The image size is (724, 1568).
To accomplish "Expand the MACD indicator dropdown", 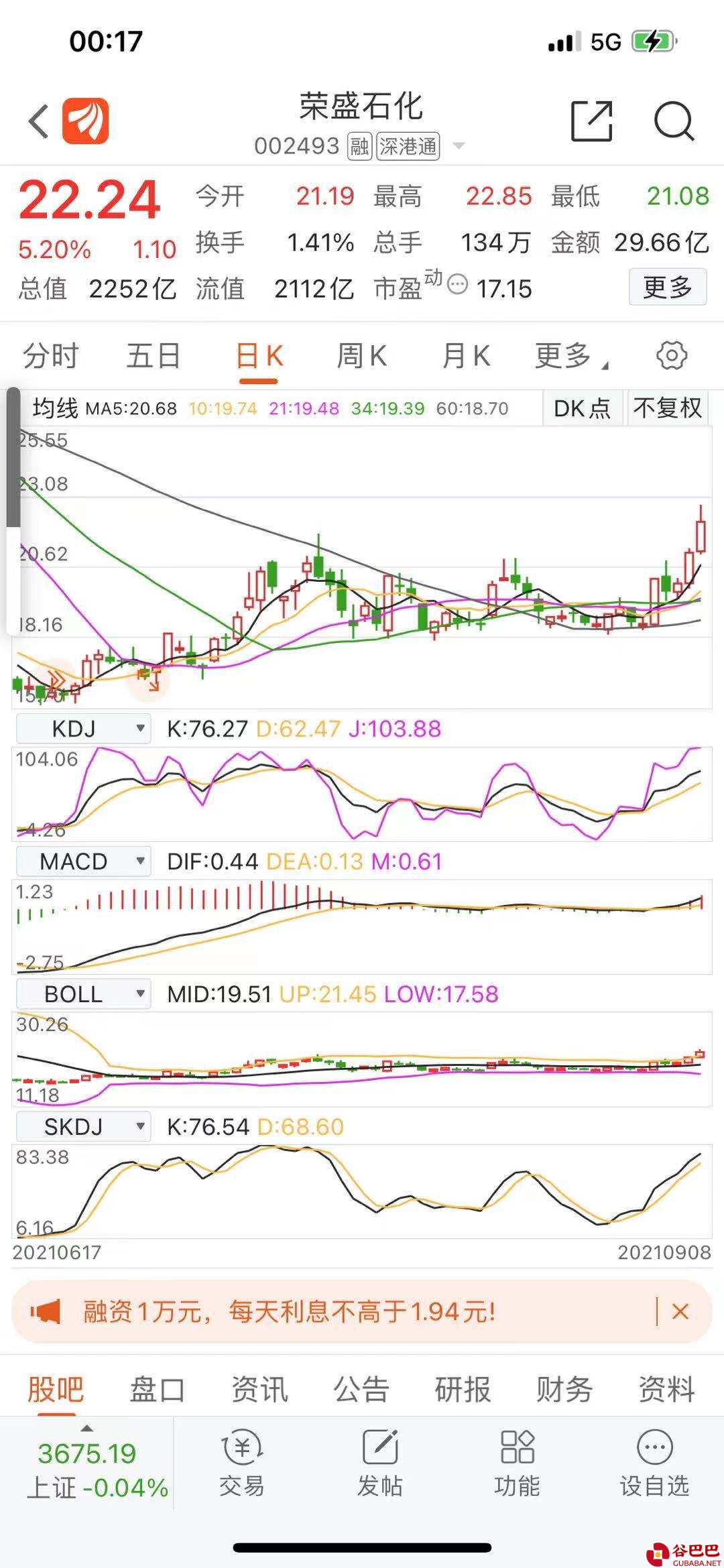I will [x=83, y=861].
